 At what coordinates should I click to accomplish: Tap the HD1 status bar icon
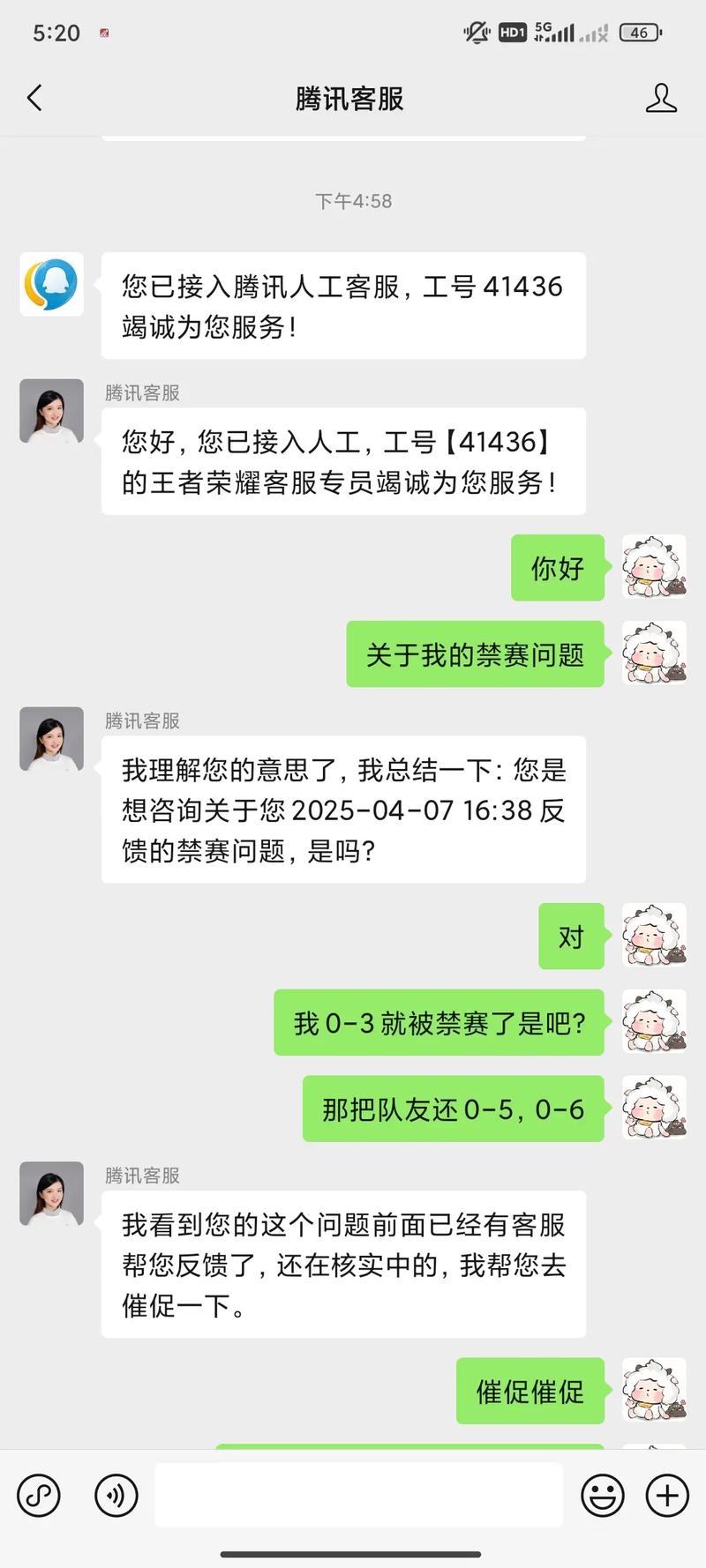(x=512, y=32)
